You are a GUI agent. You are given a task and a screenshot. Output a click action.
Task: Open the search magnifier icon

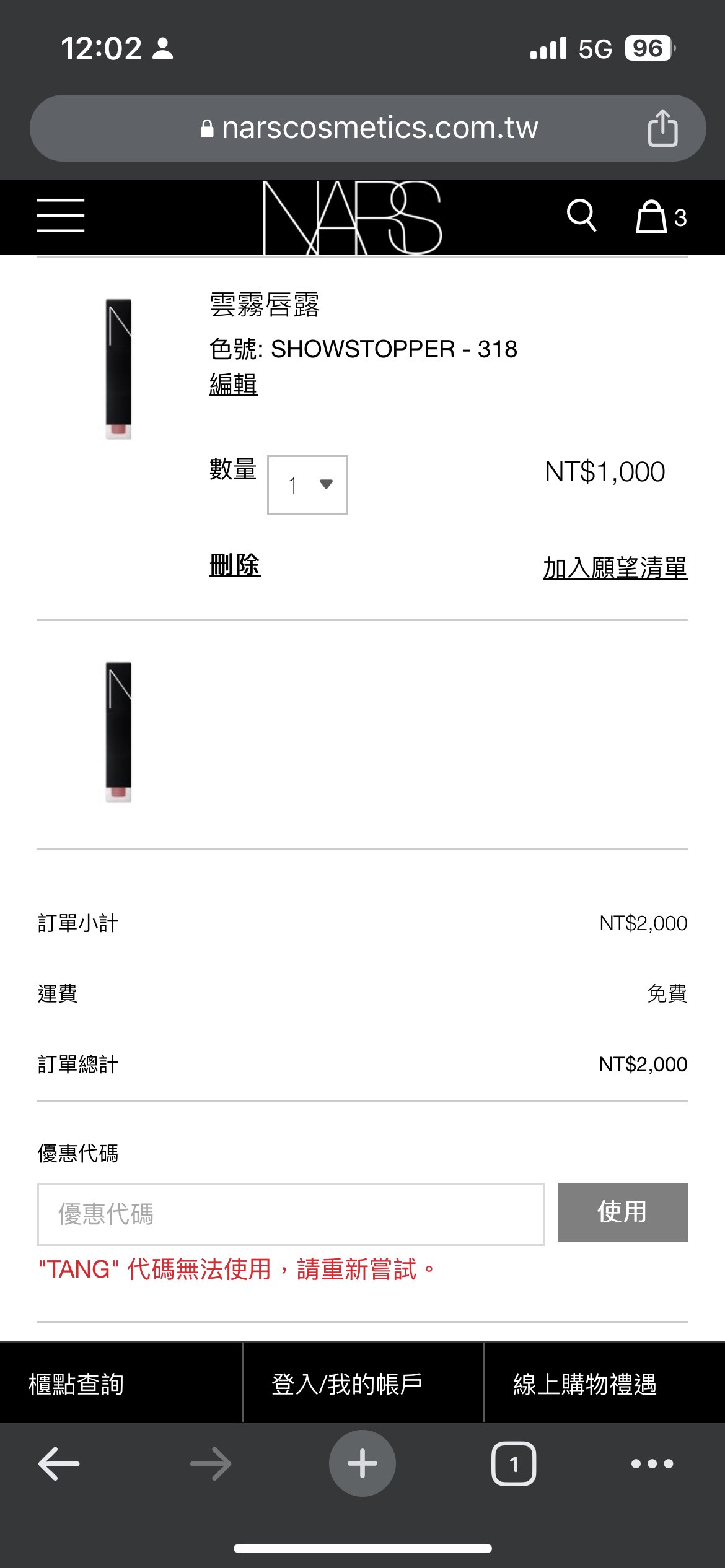pos(581,216)
